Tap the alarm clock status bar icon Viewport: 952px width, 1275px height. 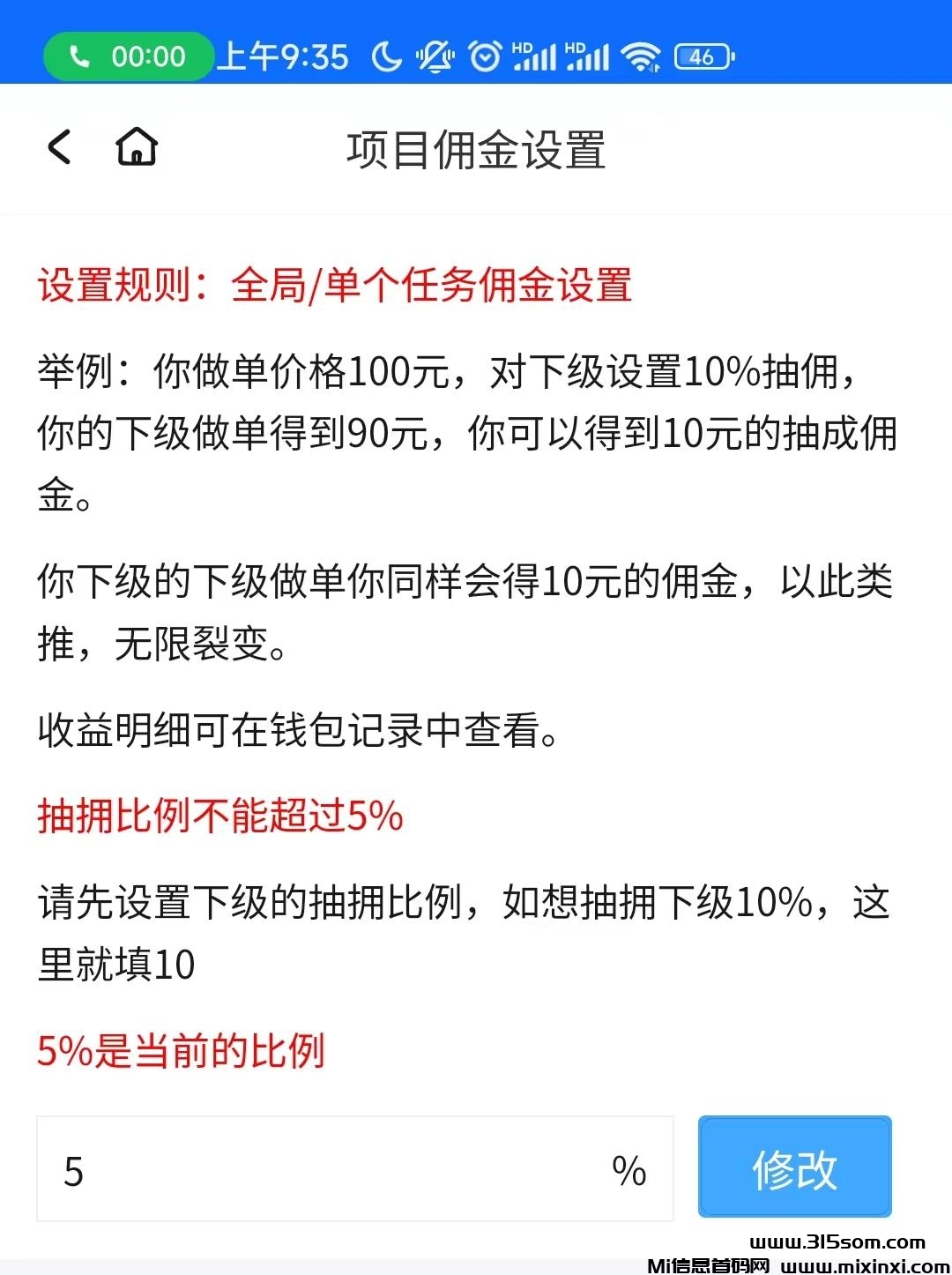pos(484,56)
